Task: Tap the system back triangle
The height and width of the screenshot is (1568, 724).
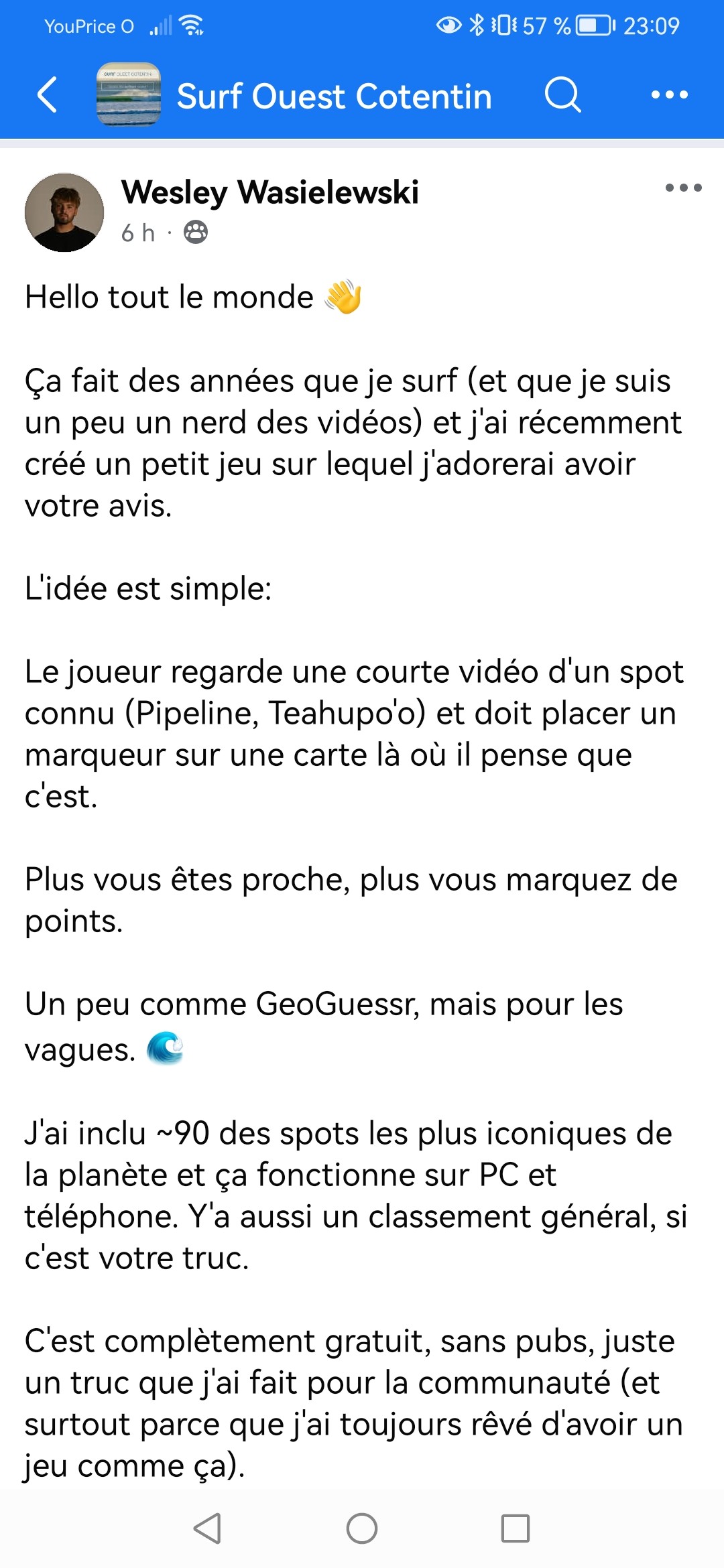Action: click(207, 1528)
